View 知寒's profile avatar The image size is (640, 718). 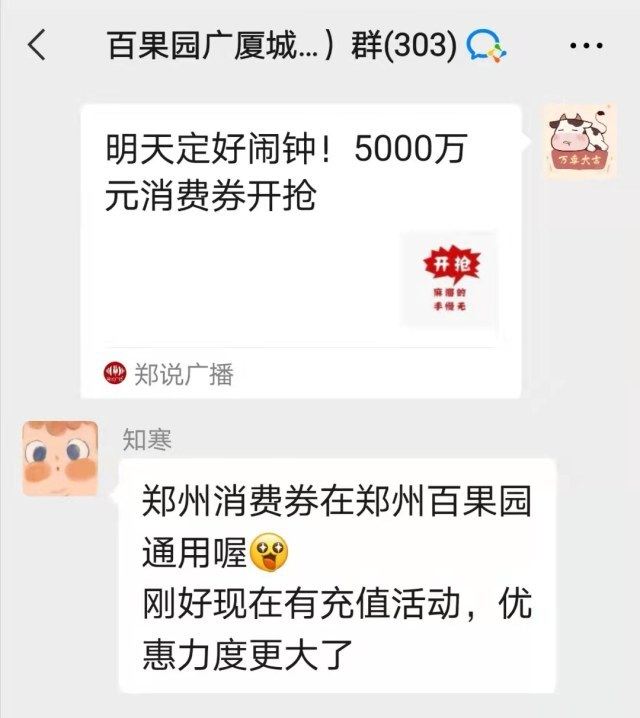pyautogui.click(x=60, y=458)
